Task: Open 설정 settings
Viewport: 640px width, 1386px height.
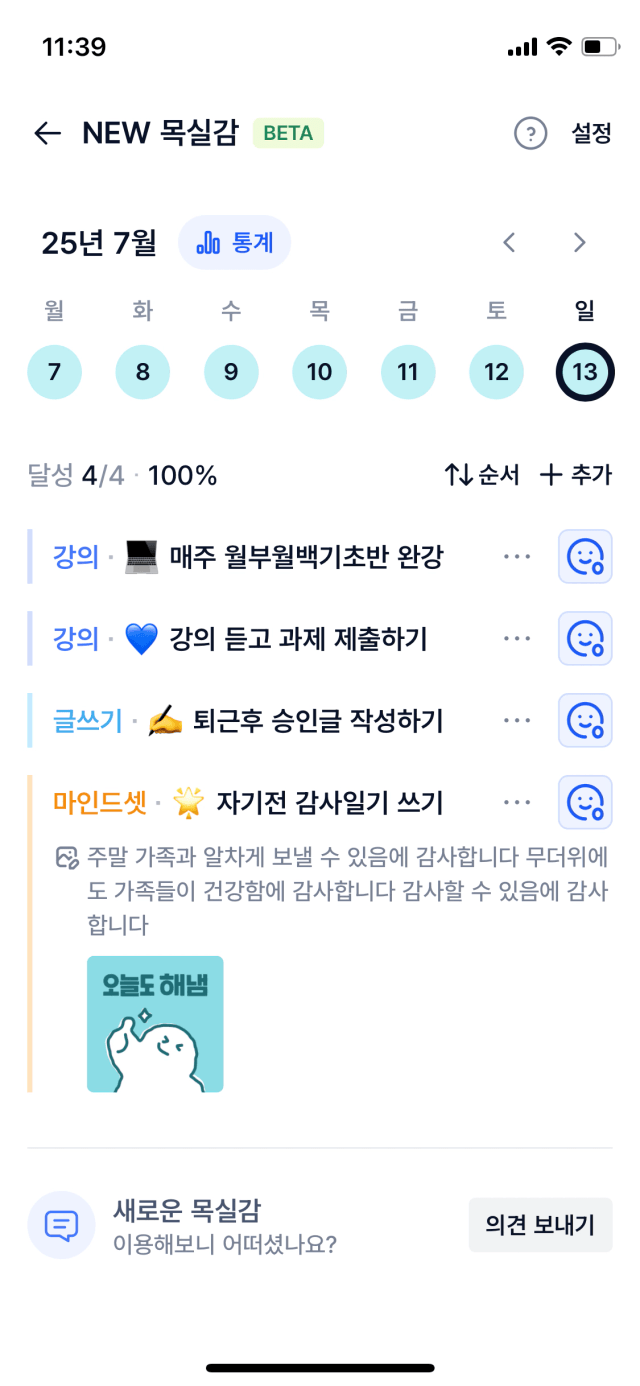Action: tap(591, 133)
